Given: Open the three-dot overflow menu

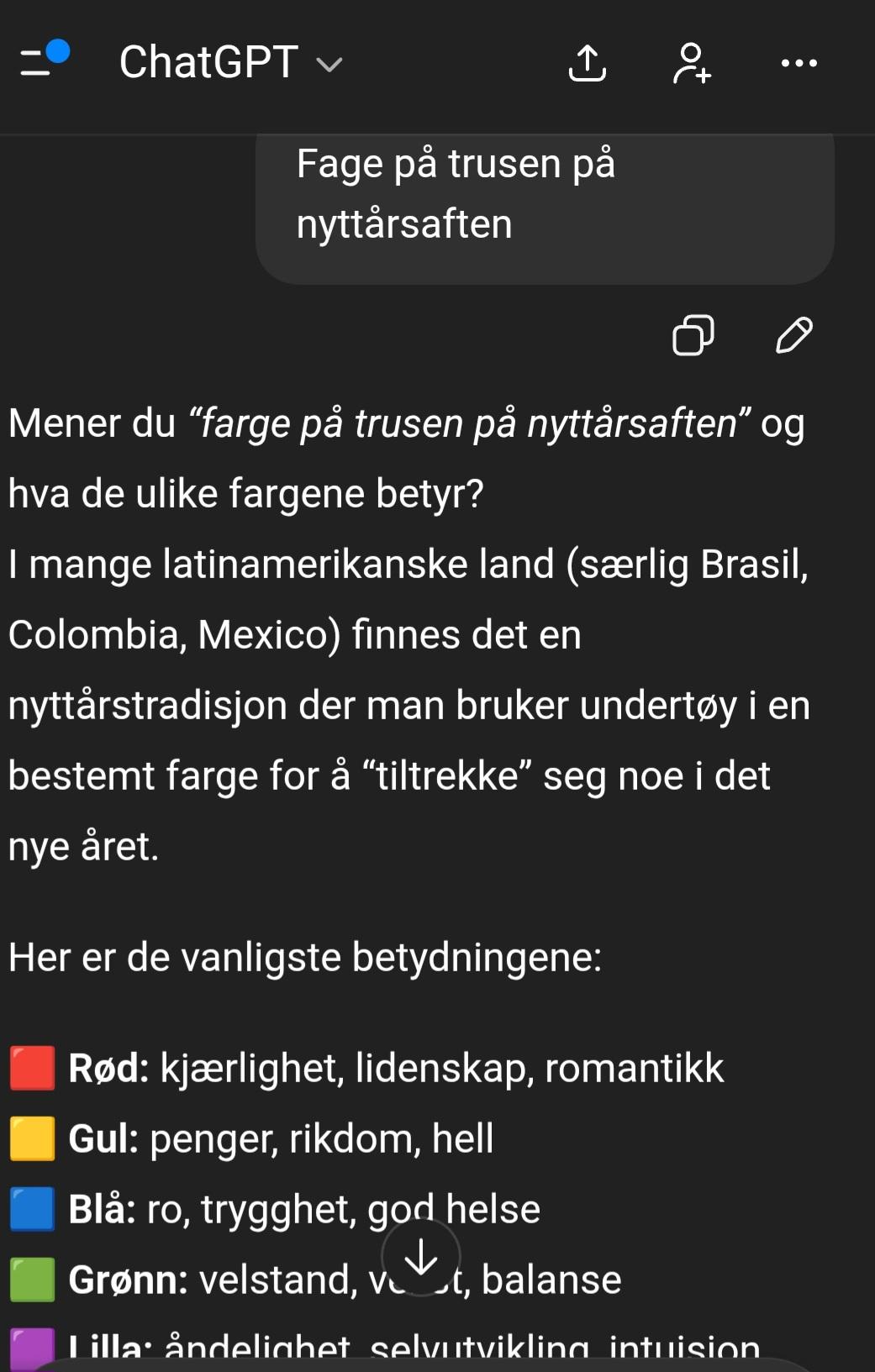Looking at the screenshot, I should [799, 63].
